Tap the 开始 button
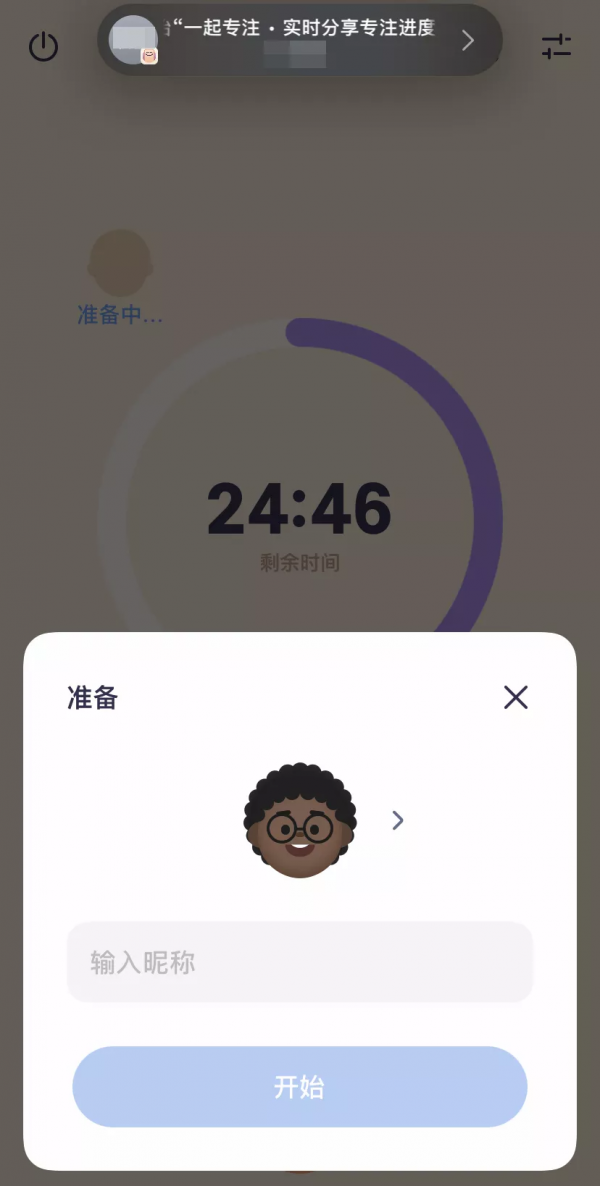Screen dimensions: 600x1186 click(x=300, y=1087)
